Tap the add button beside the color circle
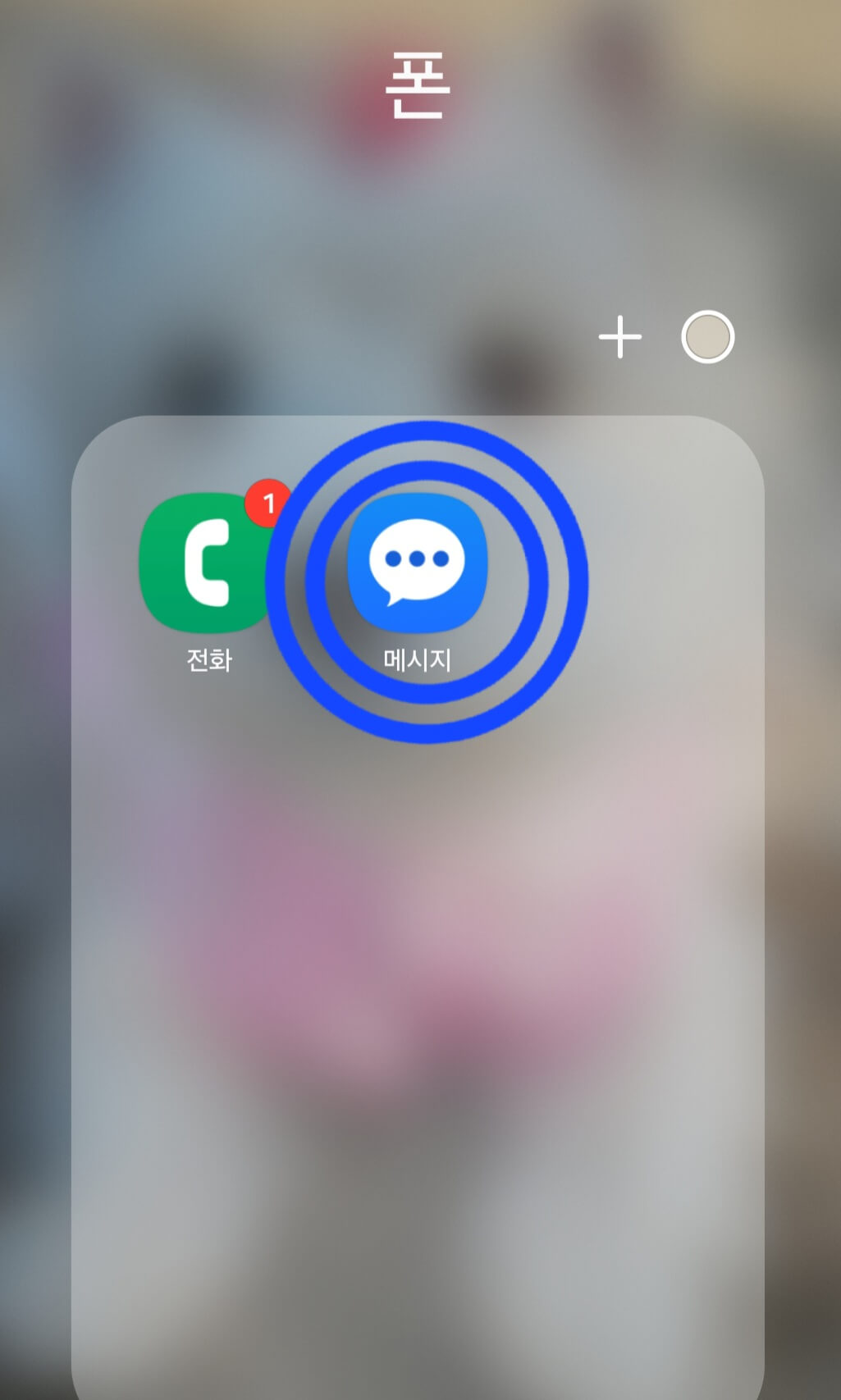The width and height of the screenshot is (841, 1400). click(x=621, y=336)
